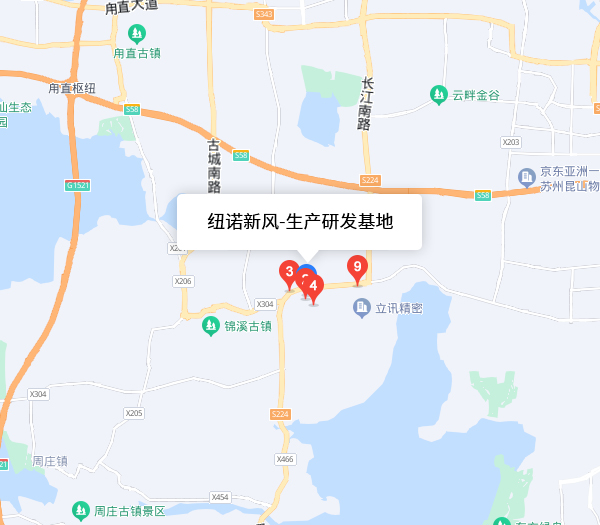
Task: Tap the 立讯精密 place icon
Action: pyautogui.click(x=363, y=308)
